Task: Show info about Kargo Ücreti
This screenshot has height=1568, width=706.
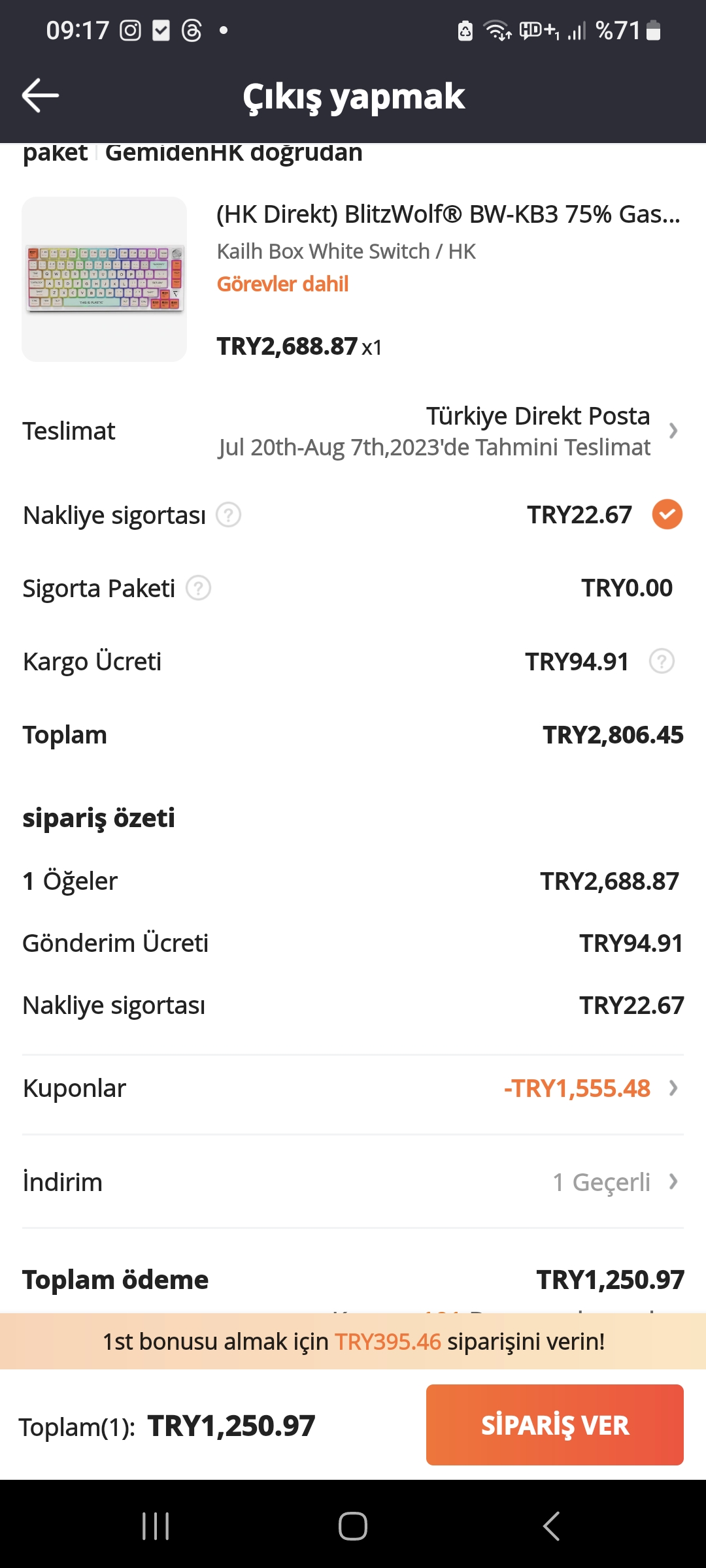Action: point(662,661)
